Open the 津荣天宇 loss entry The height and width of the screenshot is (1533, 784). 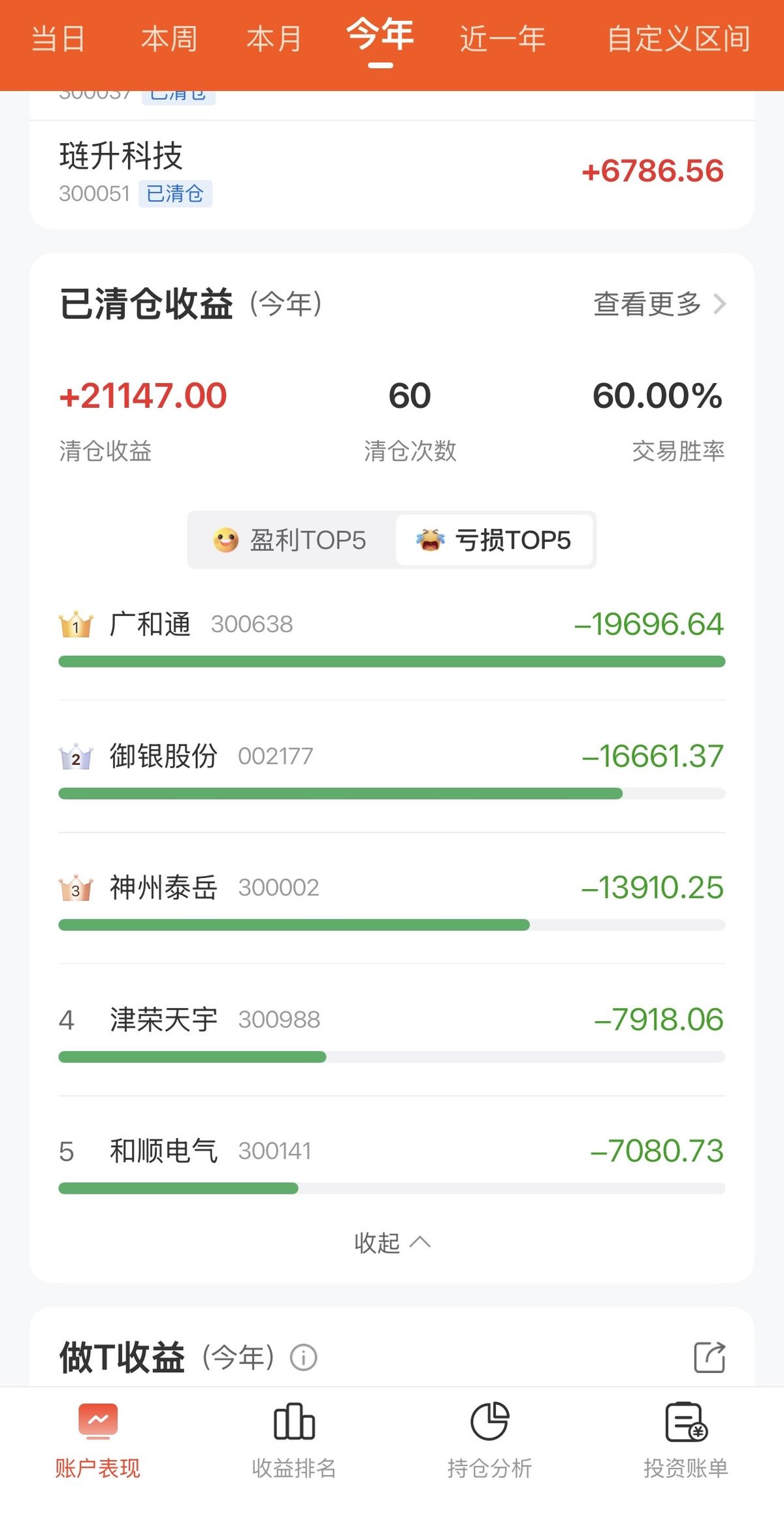click(392, 1030)
